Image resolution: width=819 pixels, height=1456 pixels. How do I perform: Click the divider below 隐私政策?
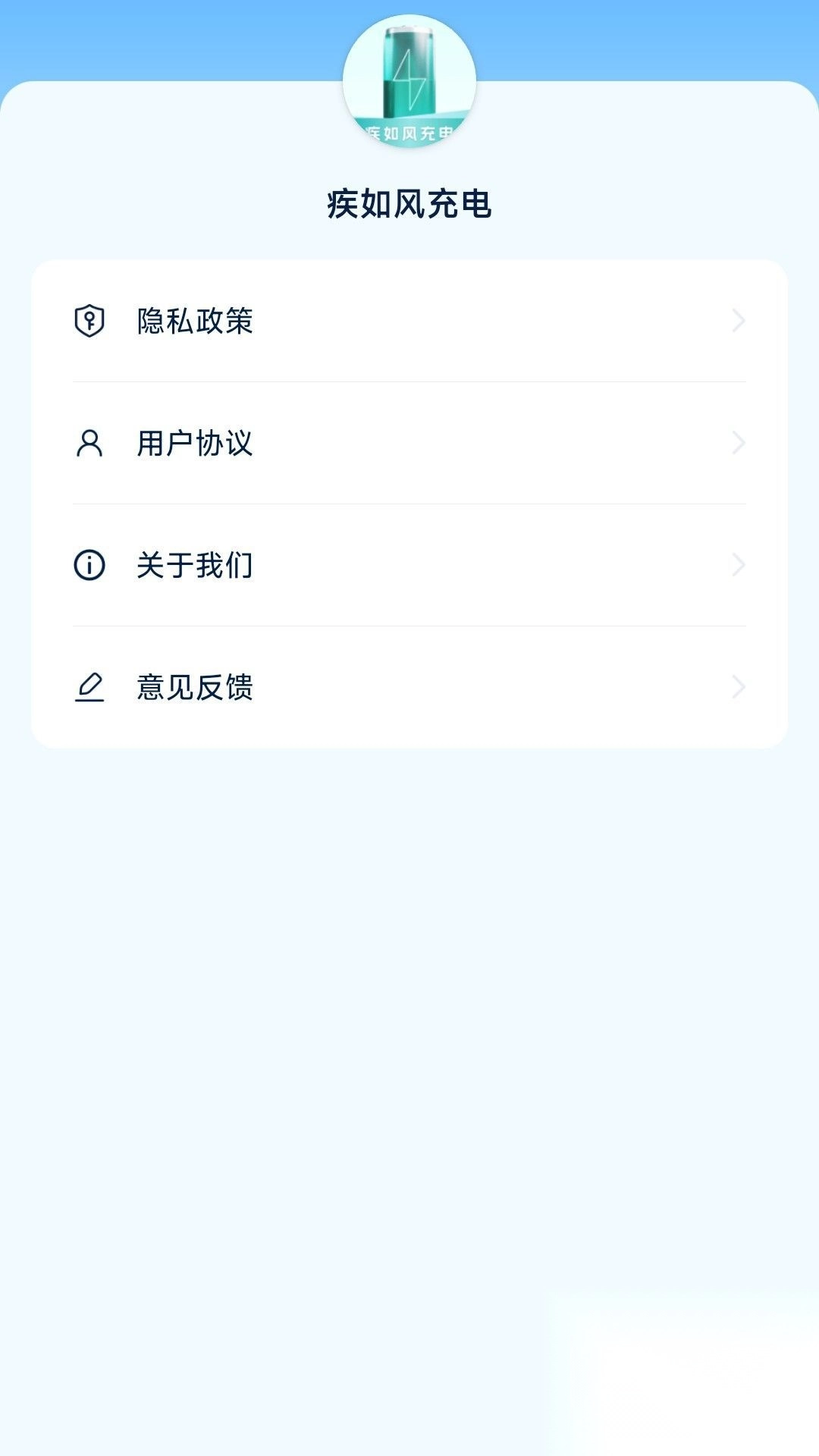click(x=409, y=379)
